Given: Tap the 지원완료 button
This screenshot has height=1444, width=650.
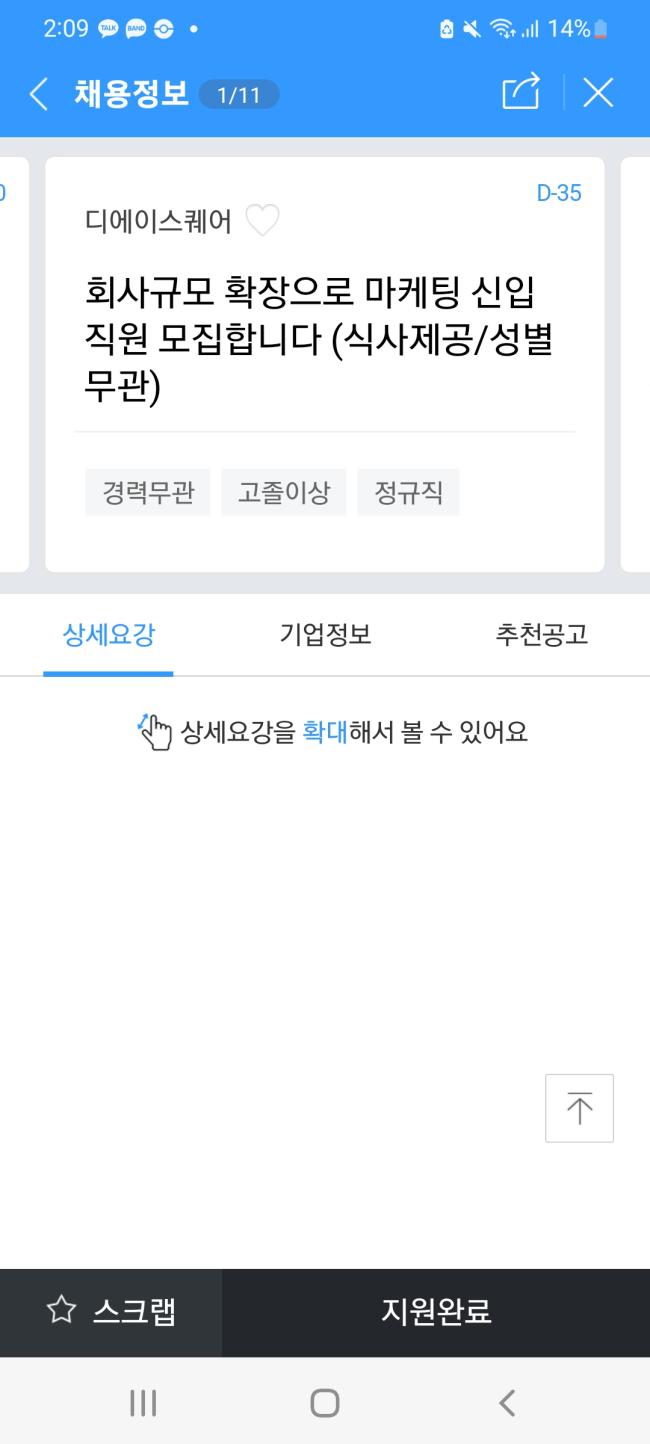Looking at the screenshot, I should (x=436, y=1312).
